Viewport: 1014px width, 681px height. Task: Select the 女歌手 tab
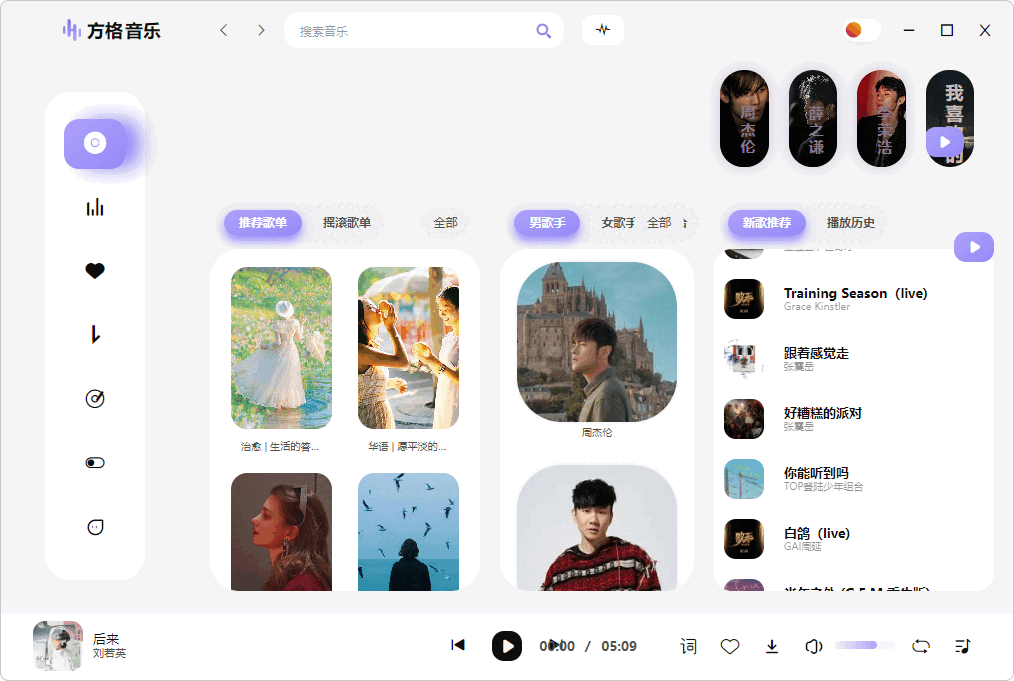618,223
